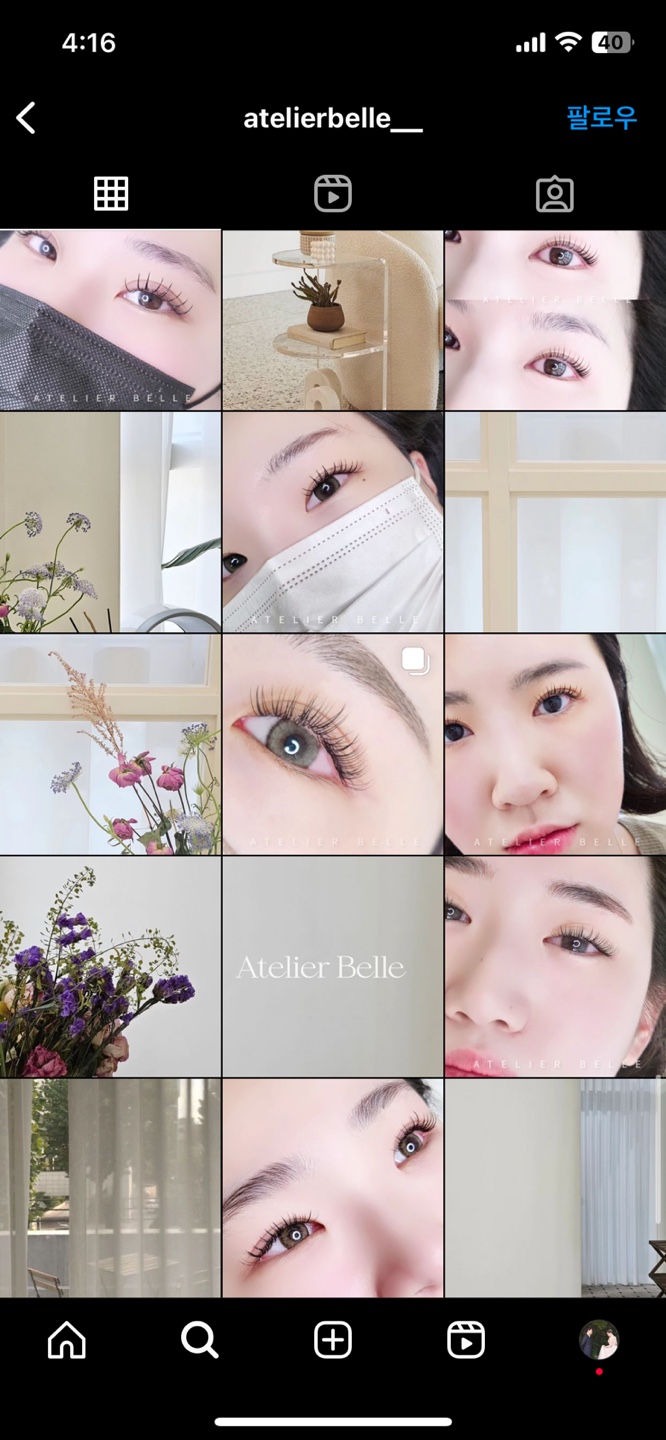Open Reels from the bottom bar

tap(466, 1340)
